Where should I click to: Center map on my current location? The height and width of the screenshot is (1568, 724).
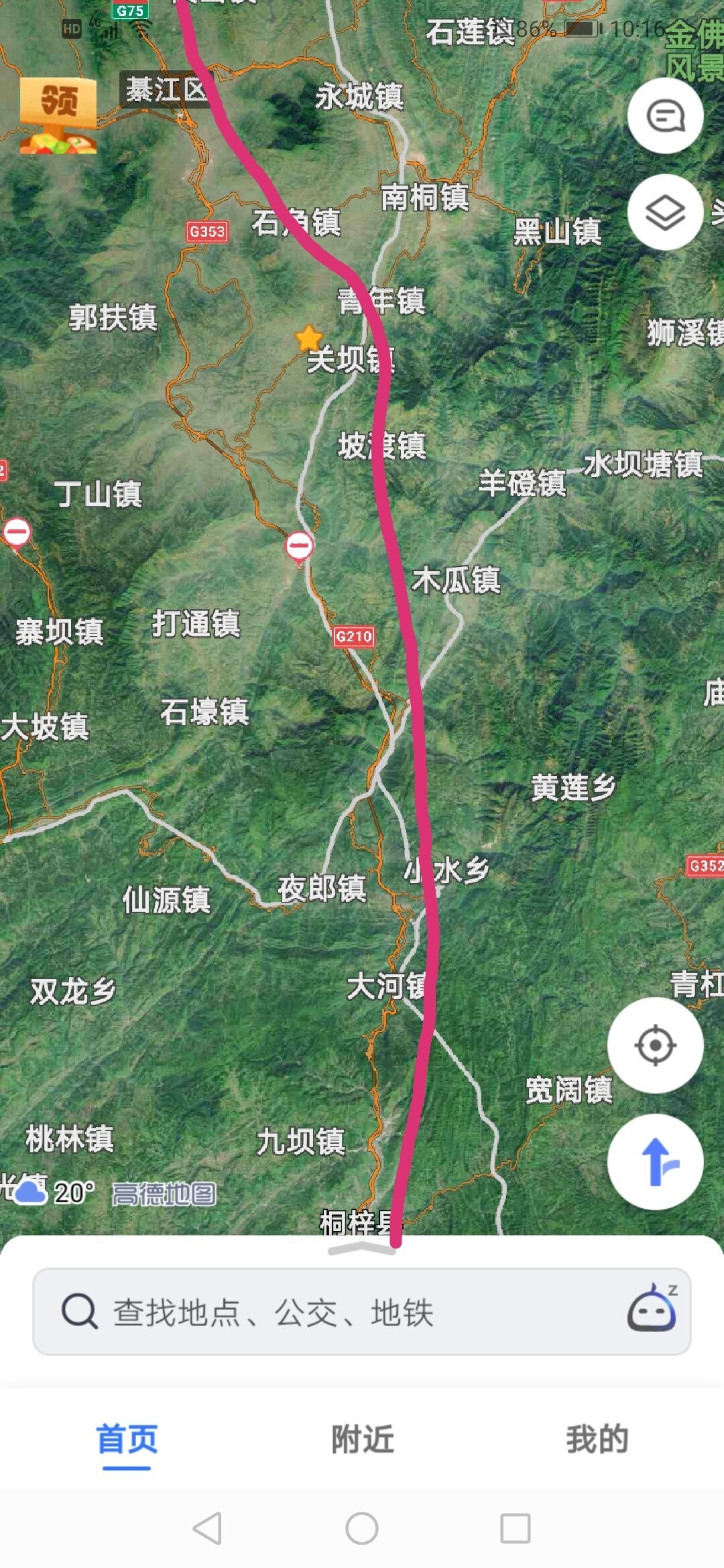pyautogui.click(x=655, y=1045)
